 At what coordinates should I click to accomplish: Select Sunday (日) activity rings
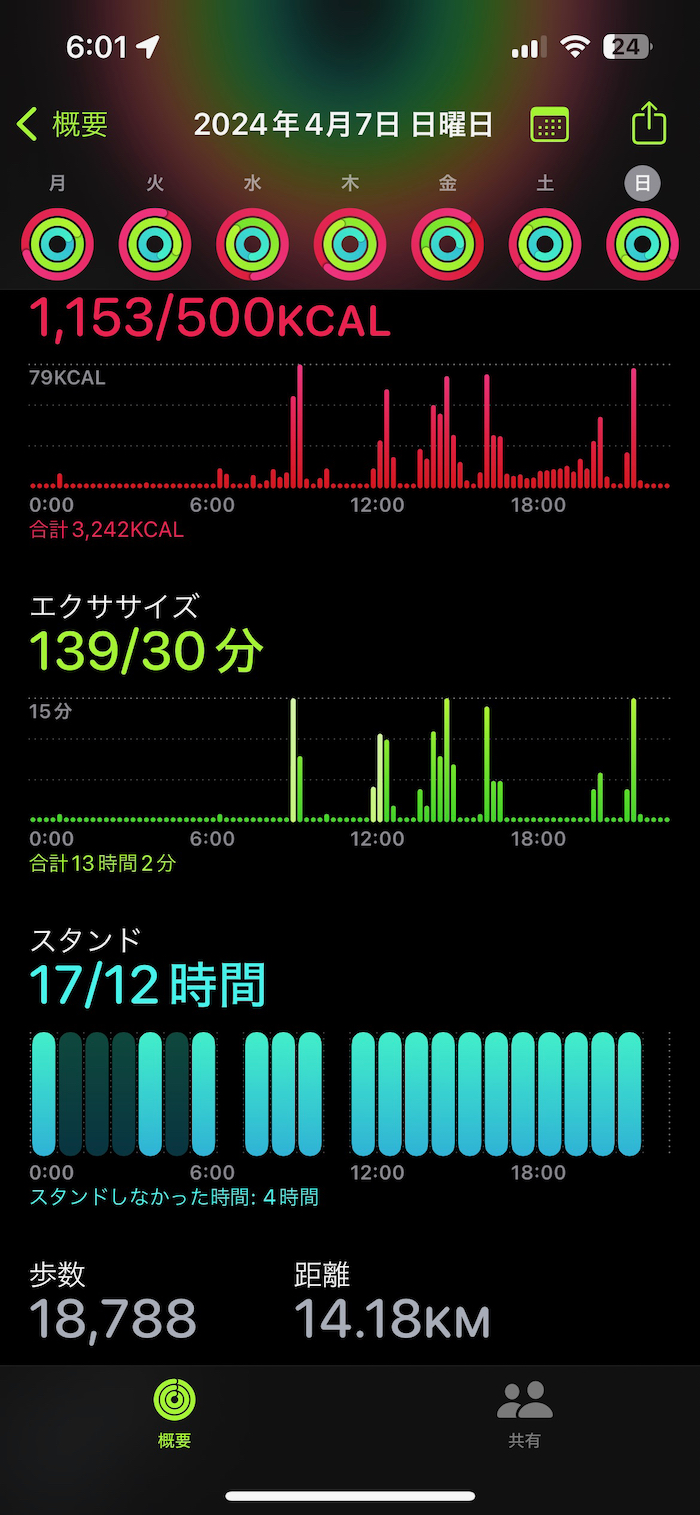[x=642, y=243]
